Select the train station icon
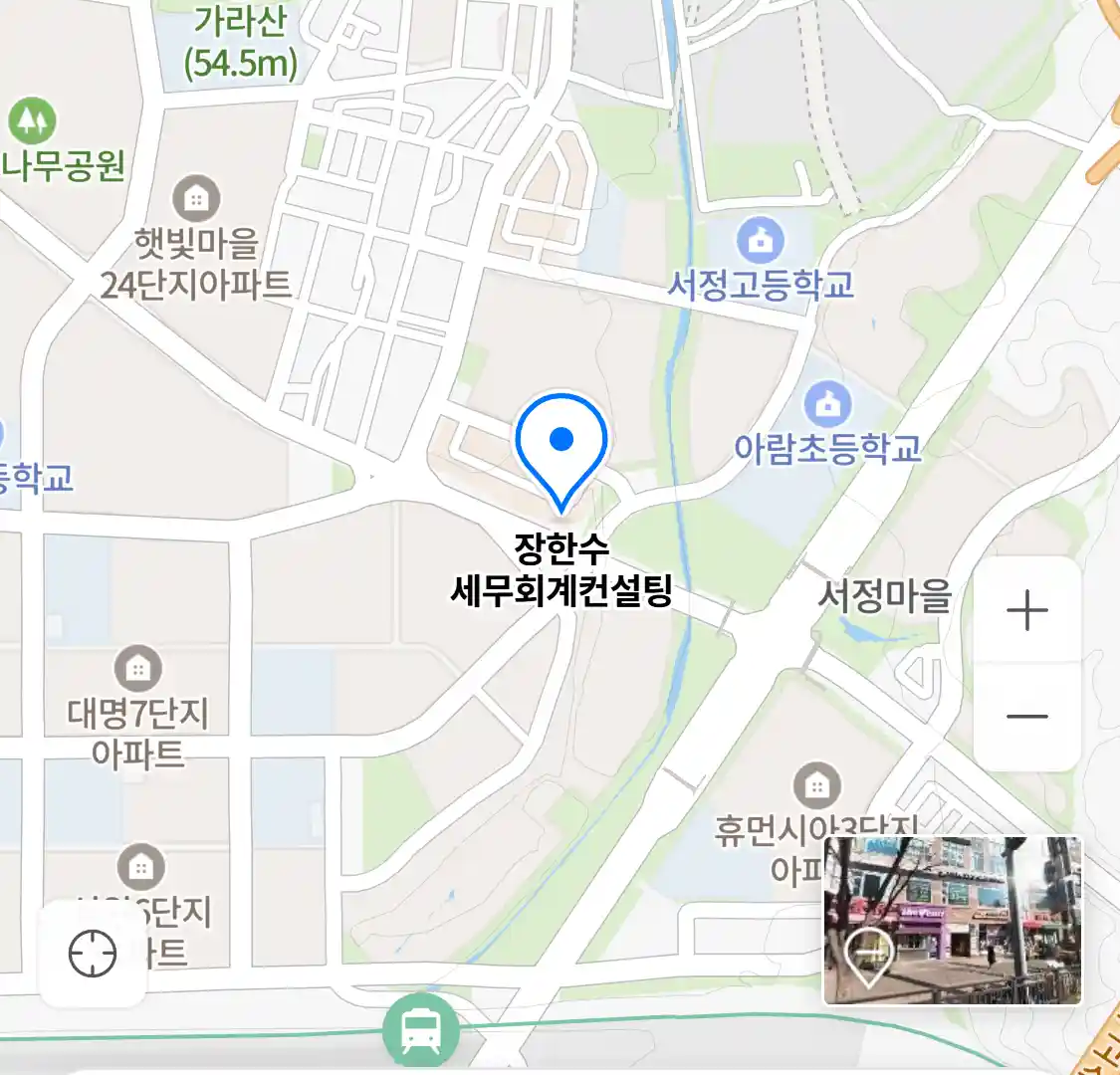 pos(421,1031)
